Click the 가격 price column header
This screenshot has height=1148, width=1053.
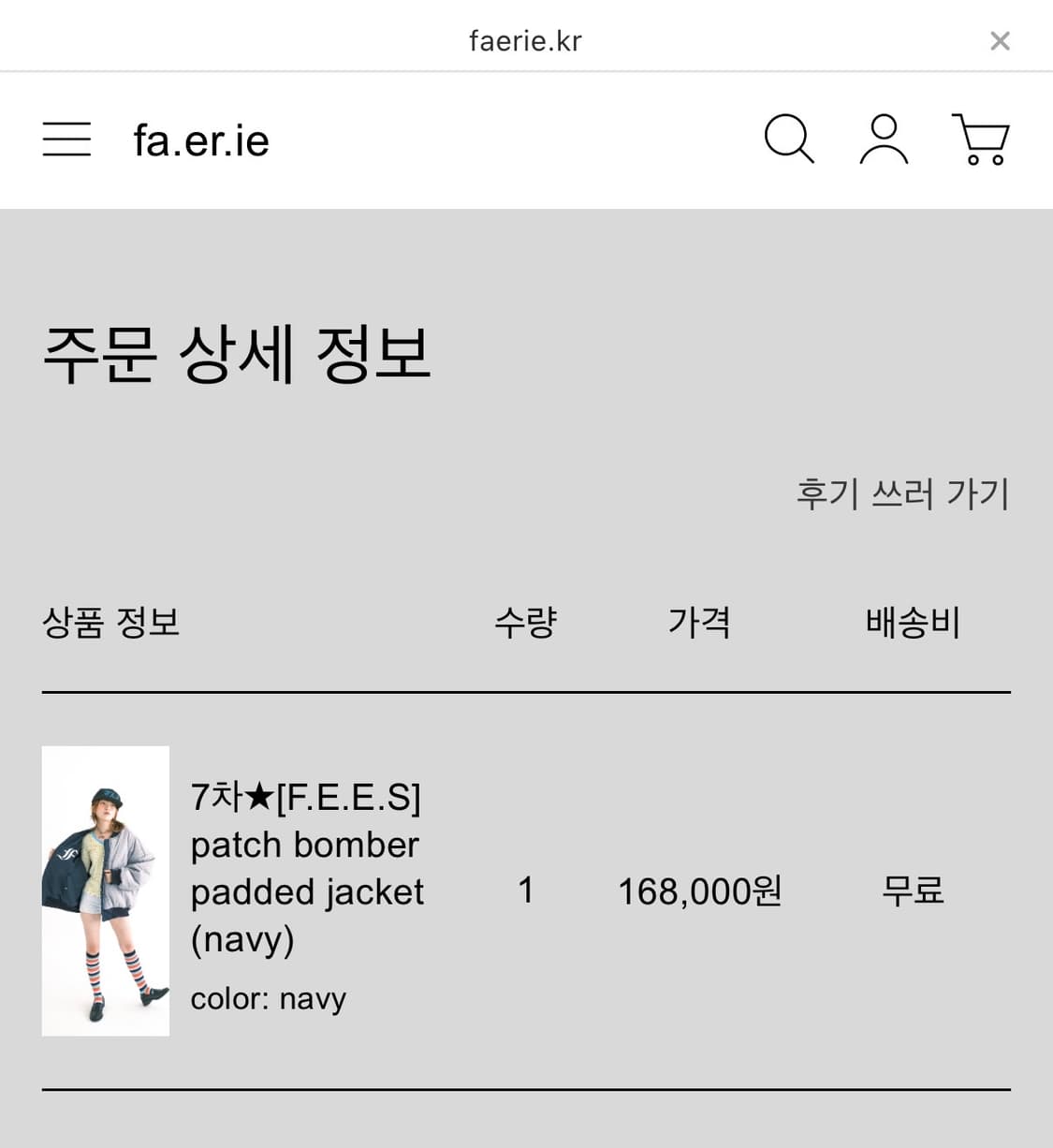[x=700, y=621]
